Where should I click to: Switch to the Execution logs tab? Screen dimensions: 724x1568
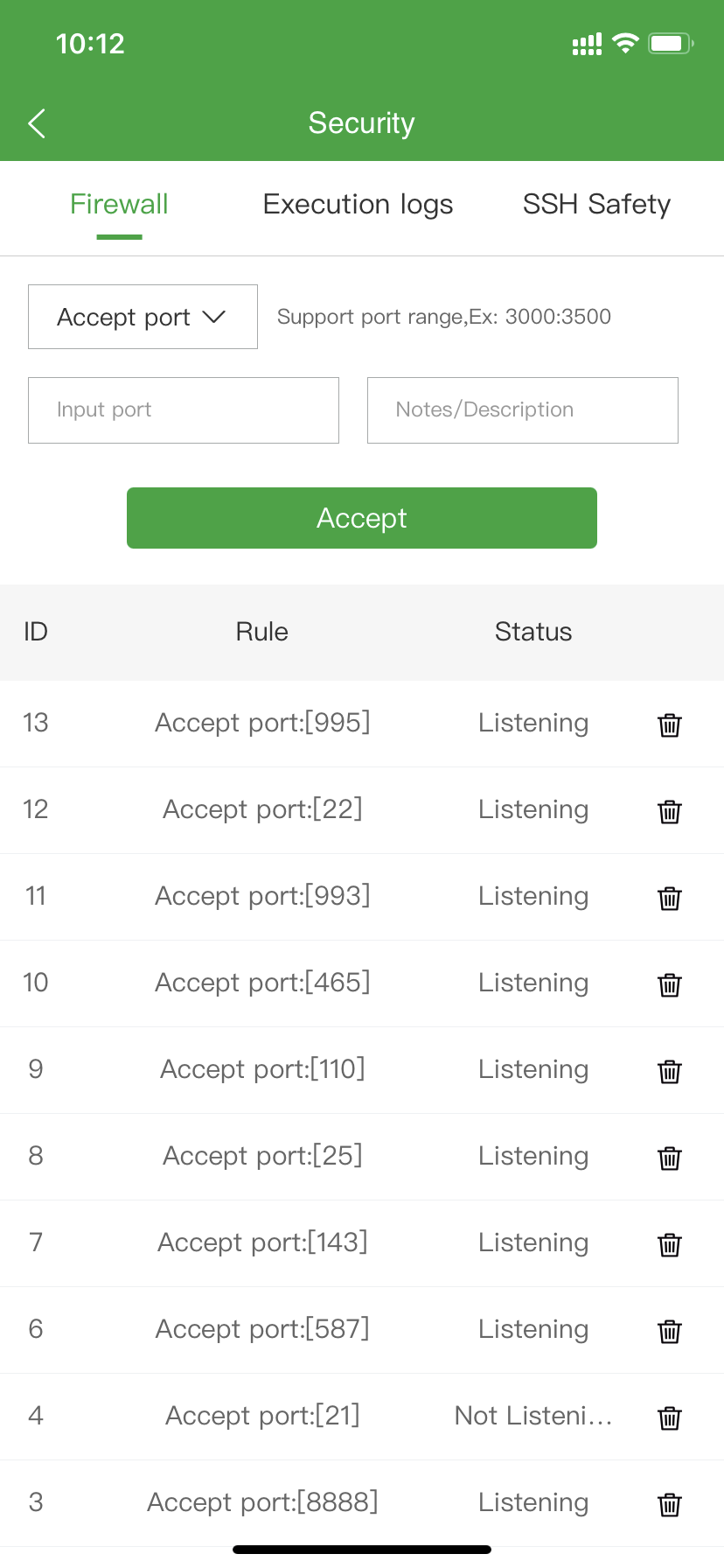(358, 205)
